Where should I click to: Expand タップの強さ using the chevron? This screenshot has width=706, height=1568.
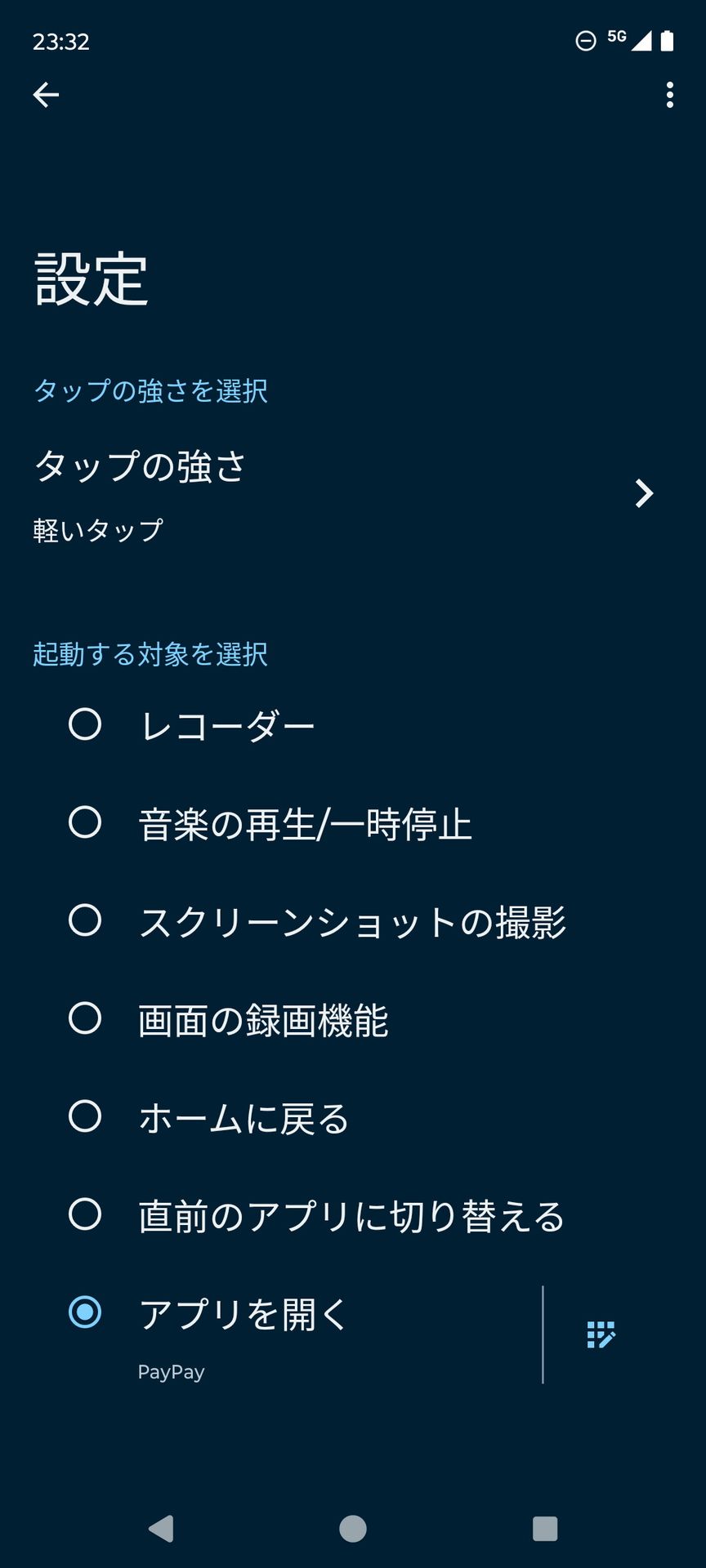click(x=646, y=493)
